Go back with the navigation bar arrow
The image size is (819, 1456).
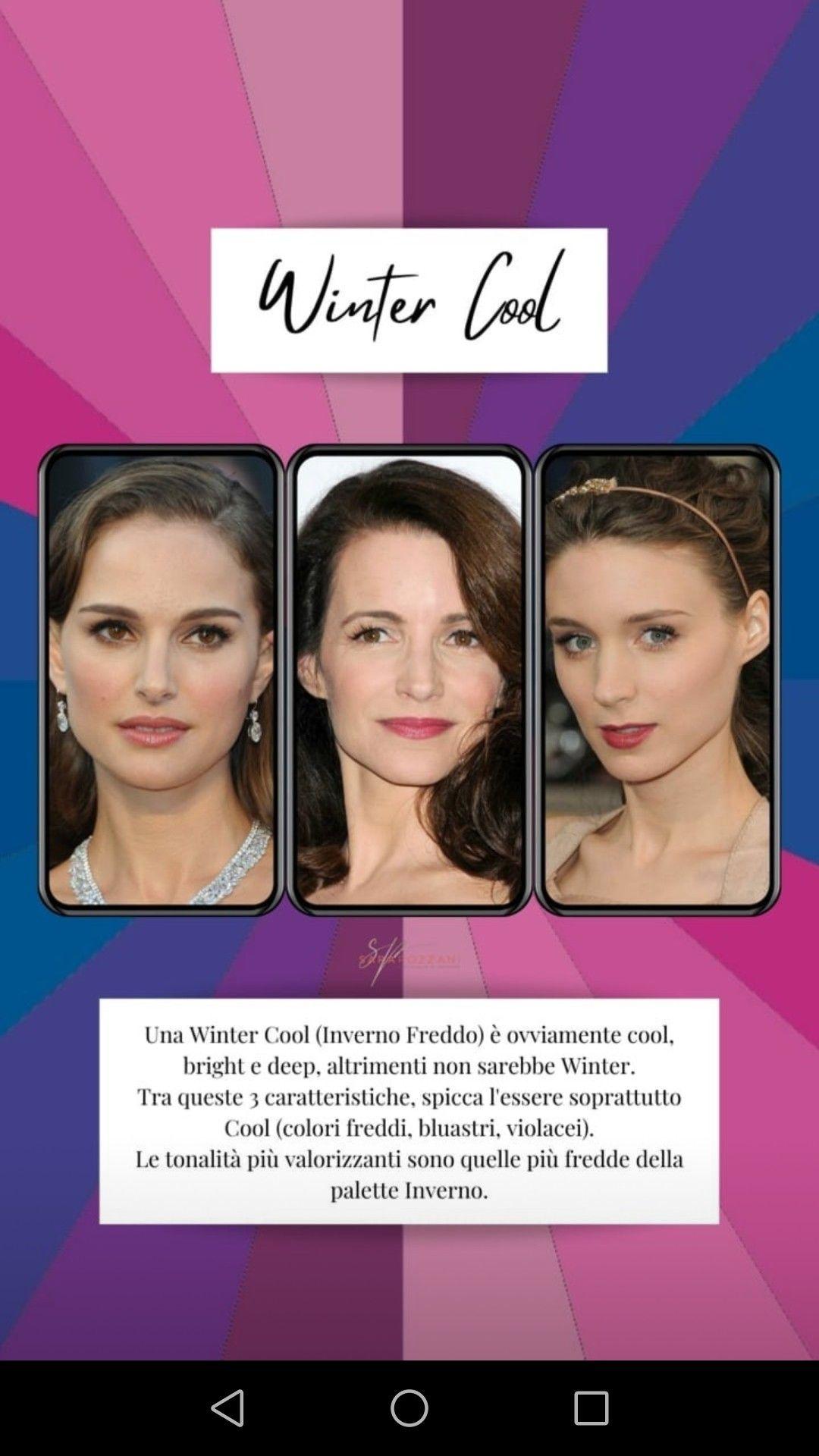pyautogui.click(x=227, y=1408)
